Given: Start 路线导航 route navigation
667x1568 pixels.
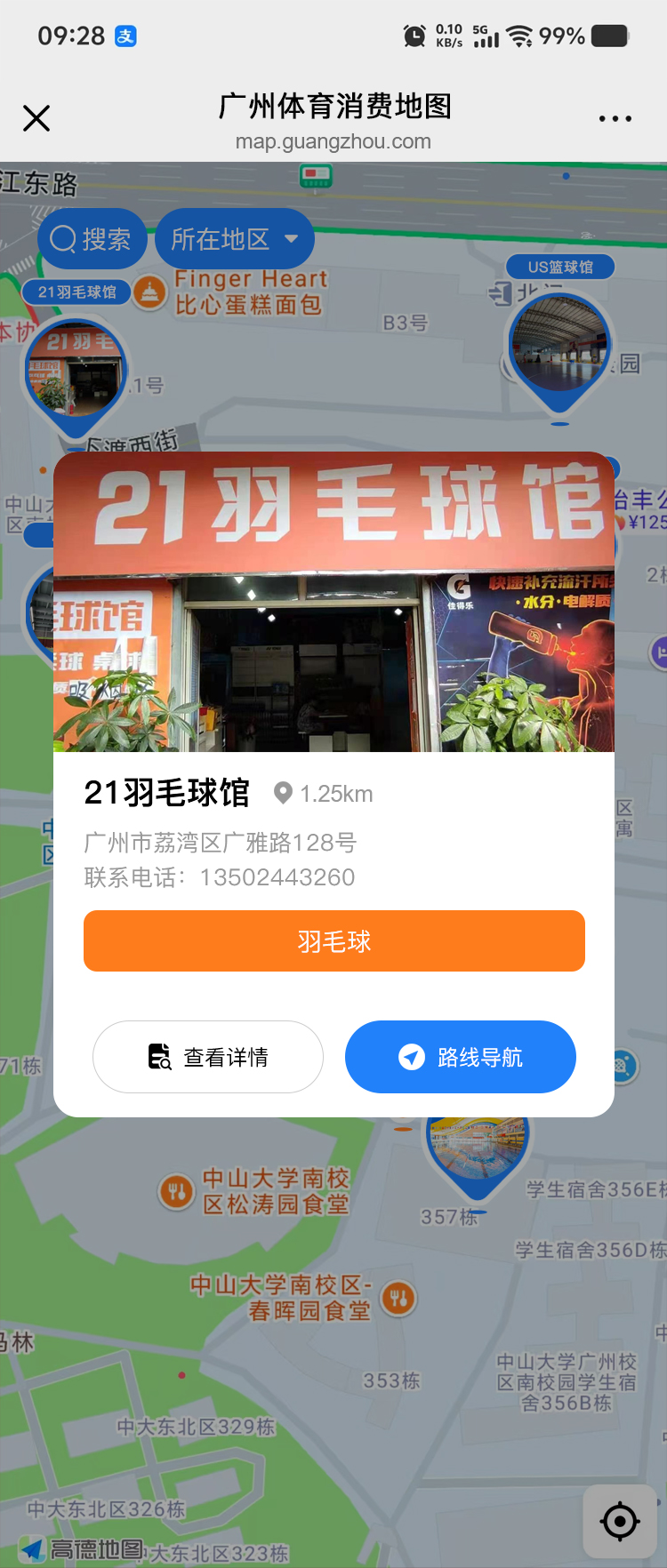Looking at the screenshot, I should pyautogui.click(x=461, y=1057).
